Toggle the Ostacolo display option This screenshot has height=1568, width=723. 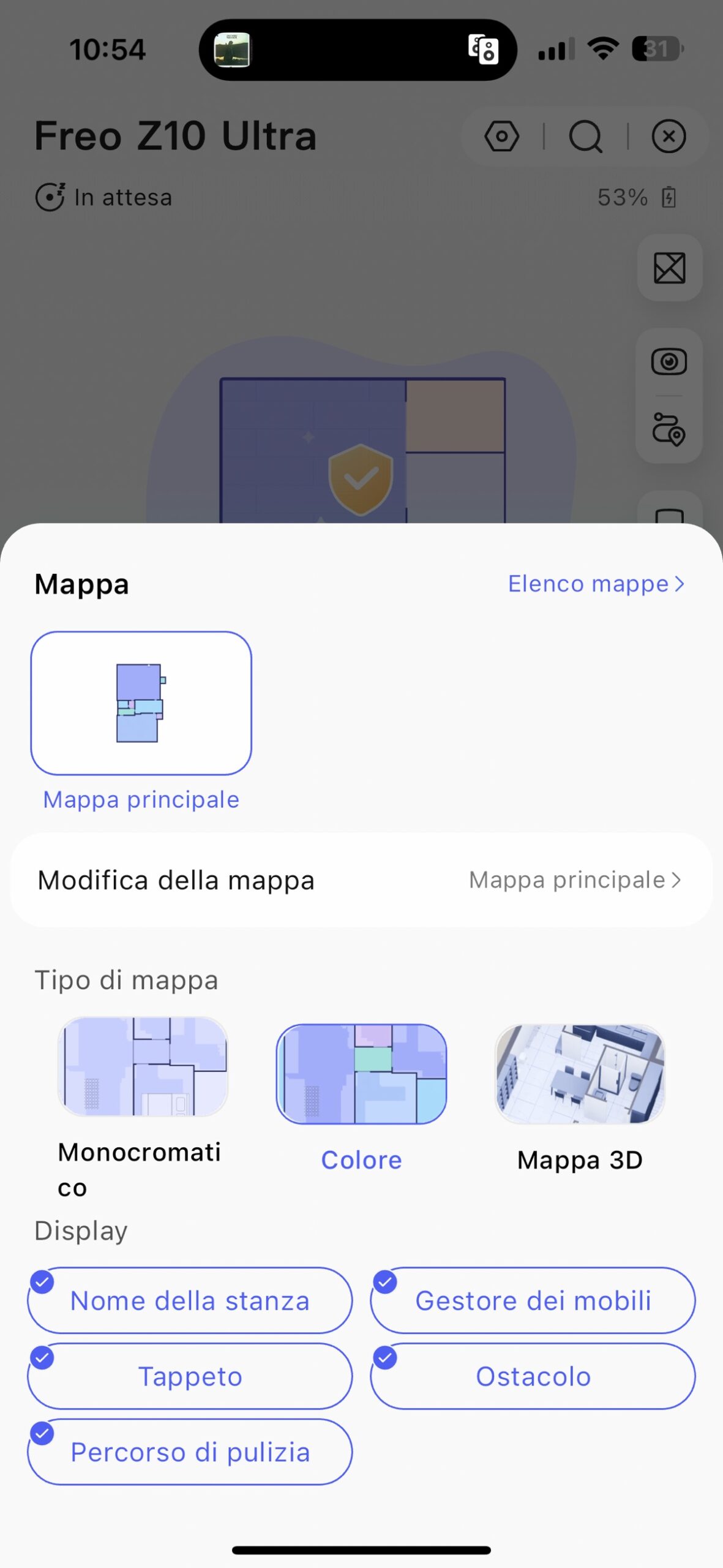[x=533, y=1376]
